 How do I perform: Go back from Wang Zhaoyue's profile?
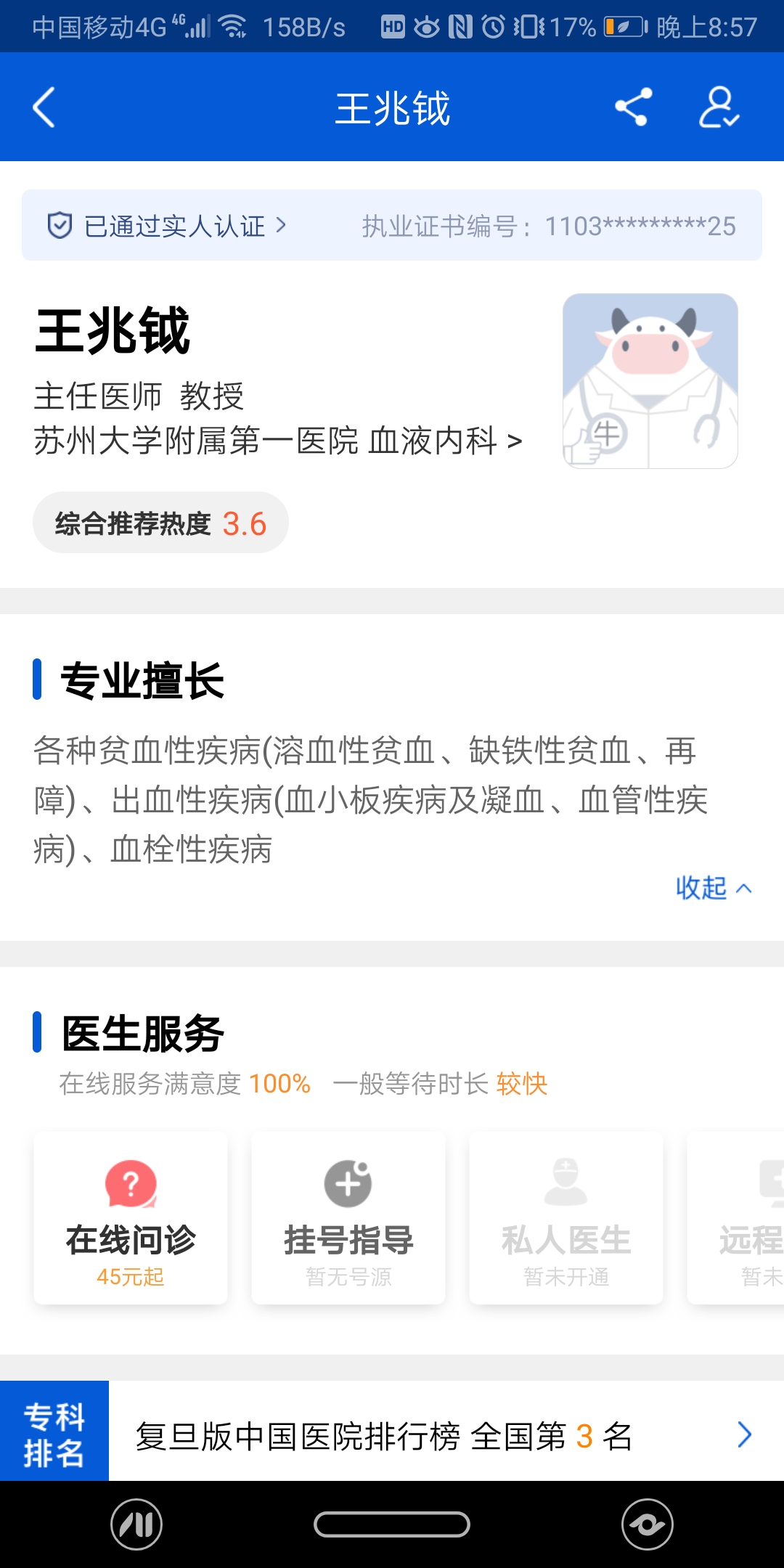44,107
